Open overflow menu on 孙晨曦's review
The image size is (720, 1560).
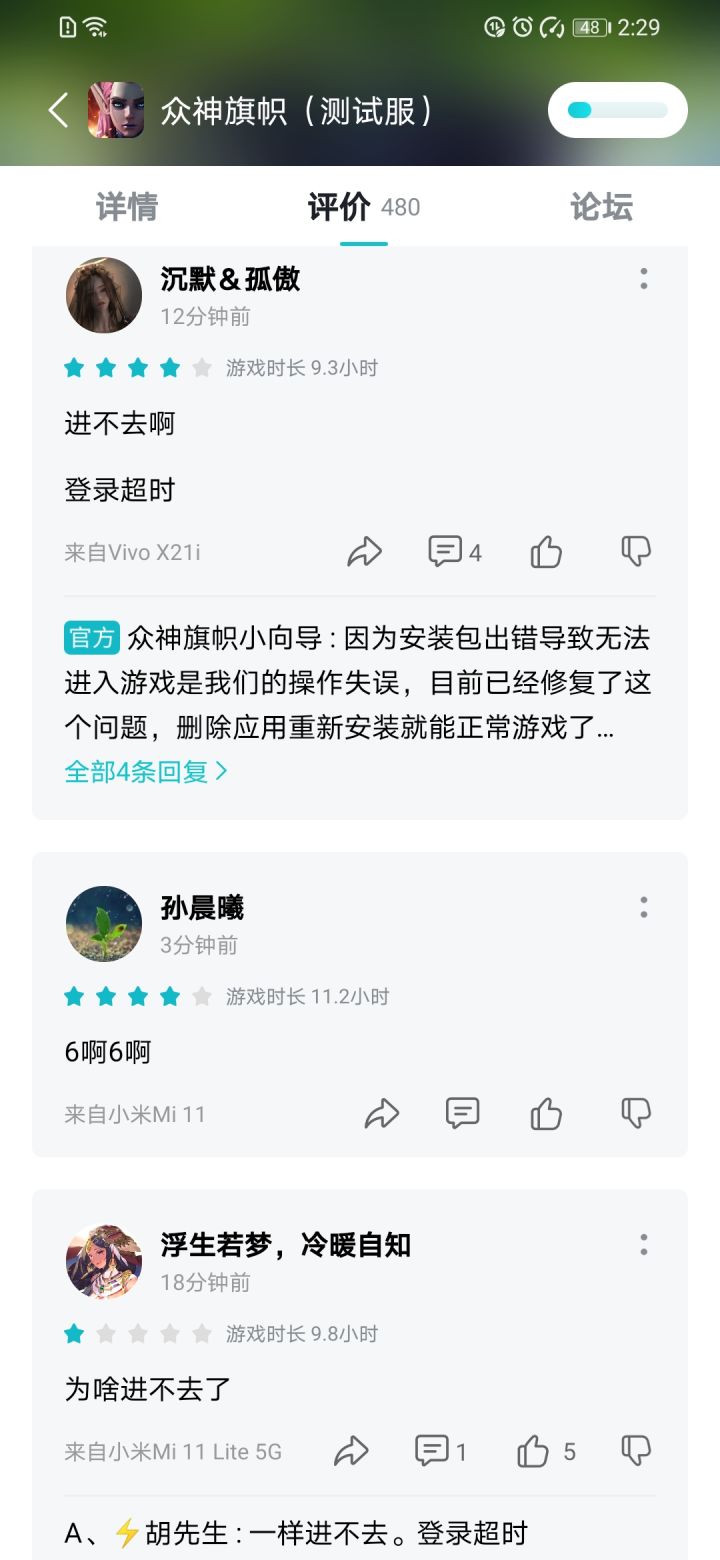643,907
